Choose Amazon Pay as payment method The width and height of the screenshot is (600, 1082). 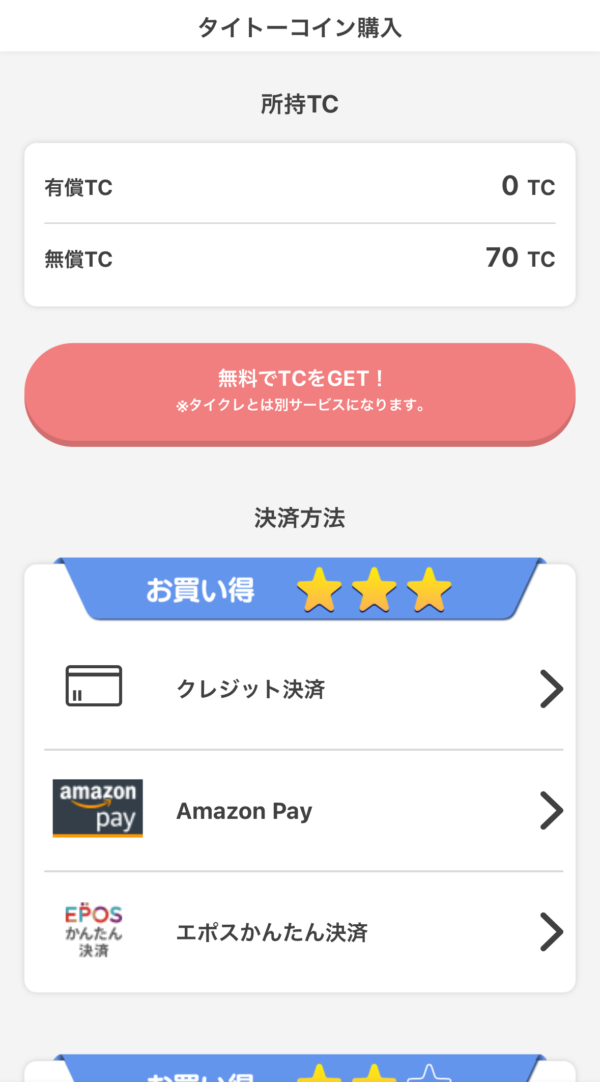tap(300, 810)
